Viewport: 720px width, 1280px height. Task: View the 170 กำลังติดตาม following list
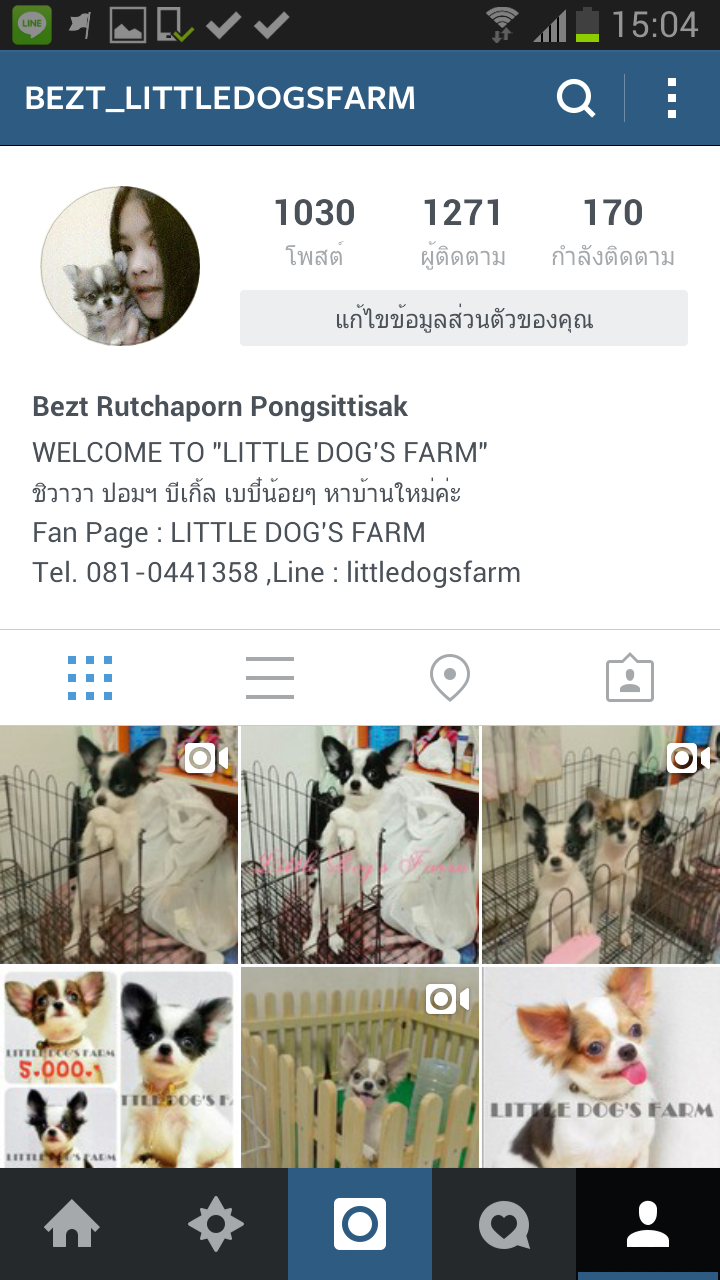pyautogui.click(x=612, y=232)
